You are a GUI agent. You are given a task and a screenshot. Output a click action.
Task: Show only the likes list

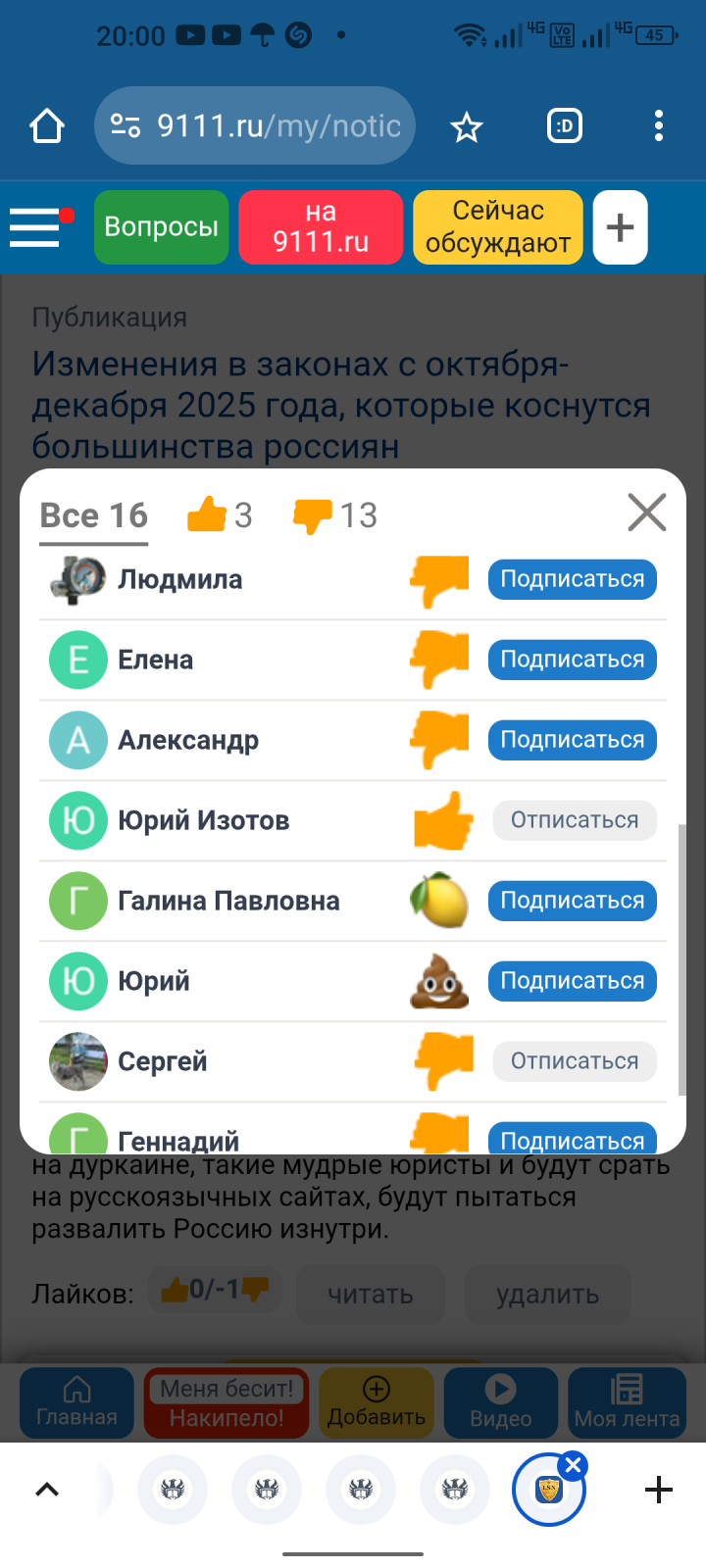[221, 514]
